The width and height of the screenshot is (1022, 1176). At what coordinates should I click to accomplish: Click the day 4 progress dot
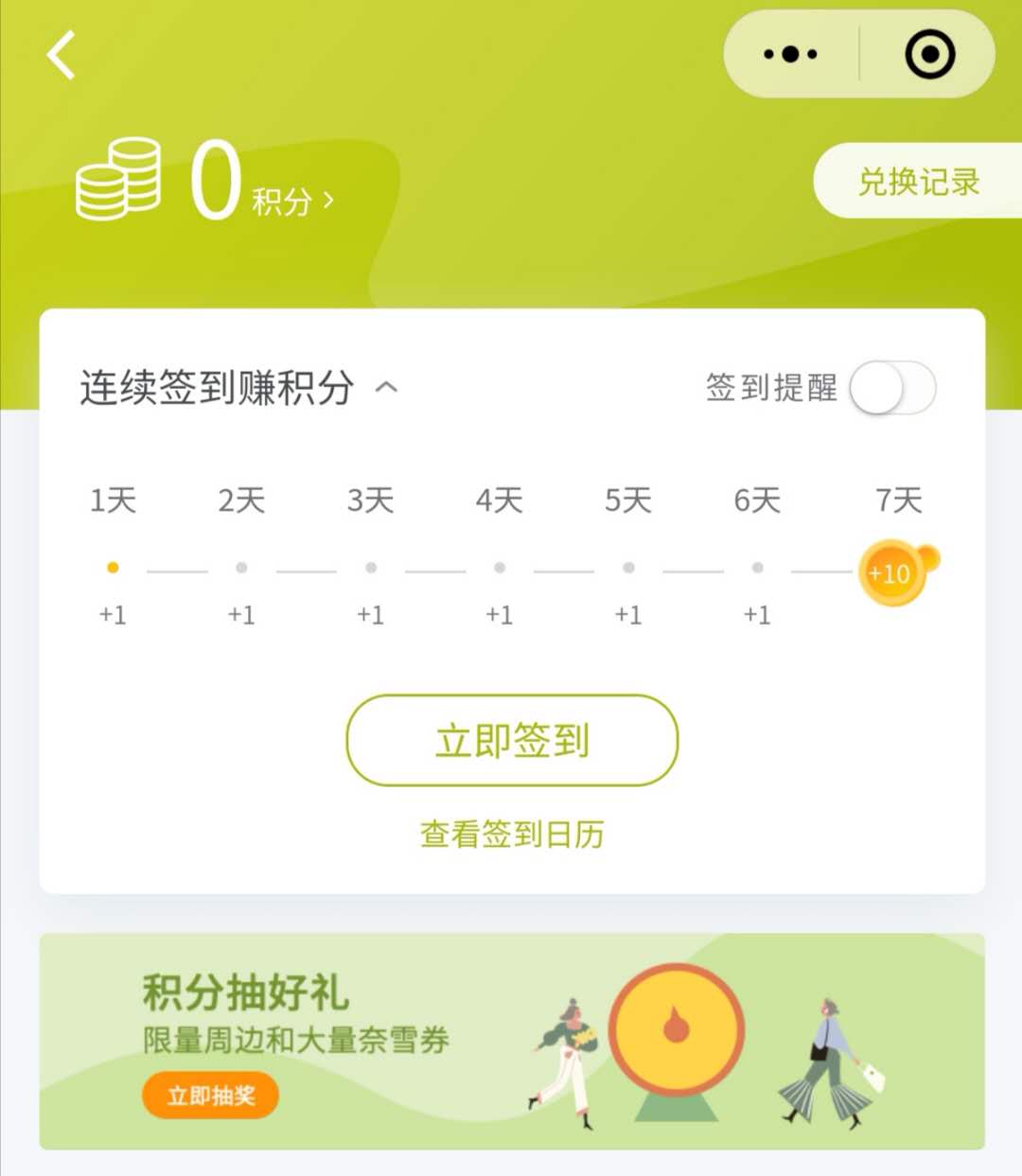click(x=500, y=567)
